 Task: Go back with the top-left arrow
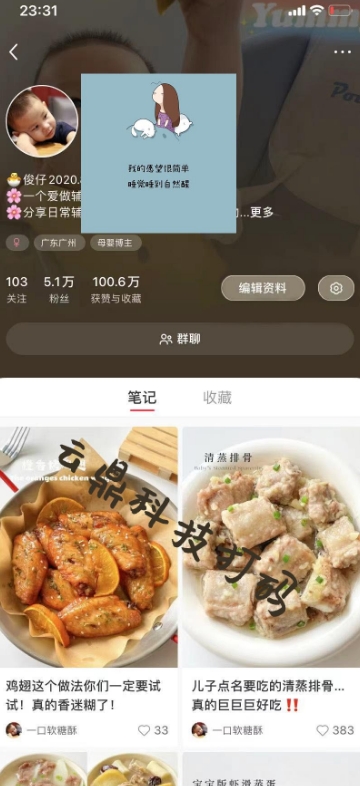pyautogui.click(x=14, y=52)
